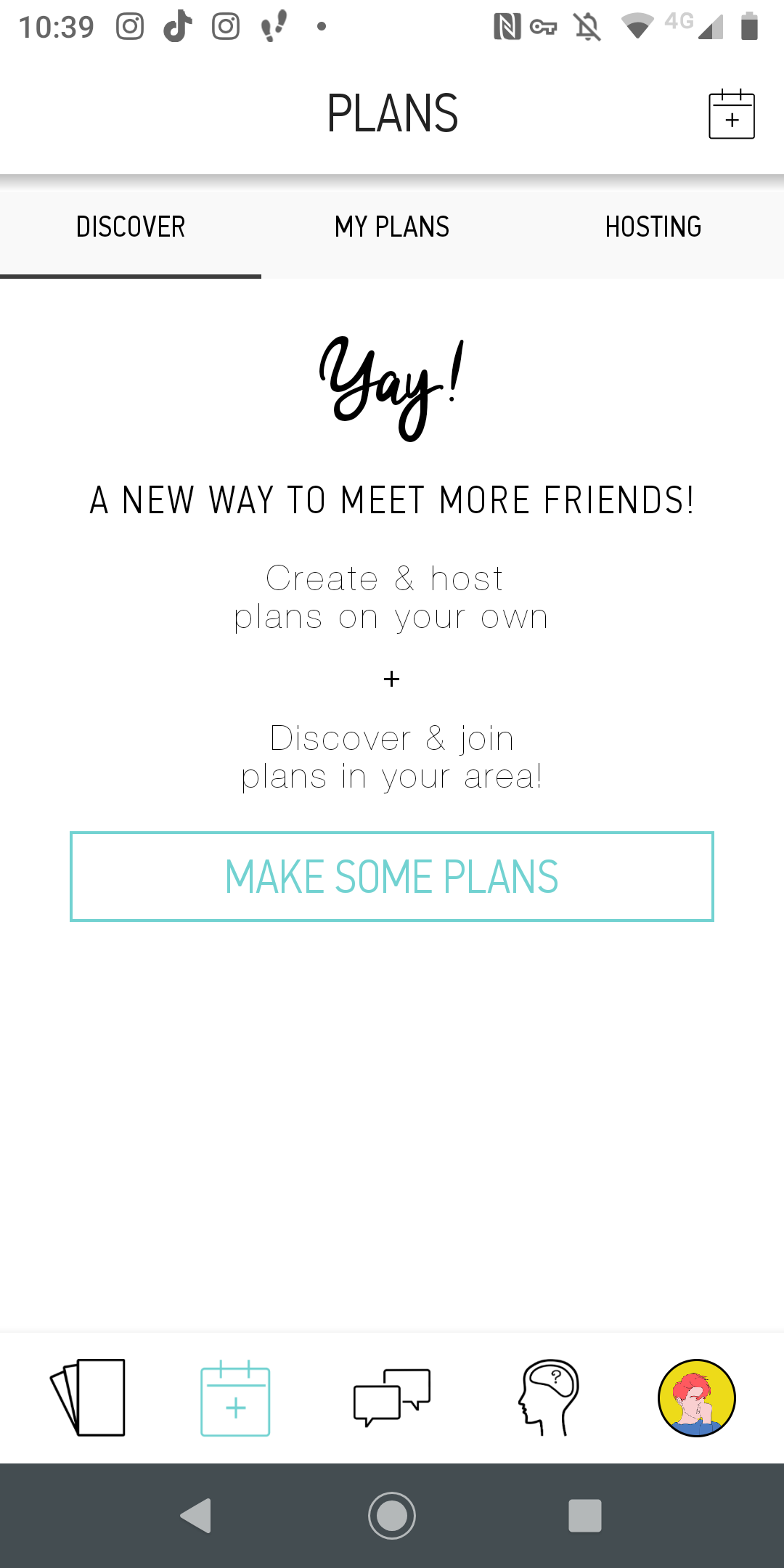The image size is (784, 1568).
Task: Select the Discover tab
Action: (131, 226)
